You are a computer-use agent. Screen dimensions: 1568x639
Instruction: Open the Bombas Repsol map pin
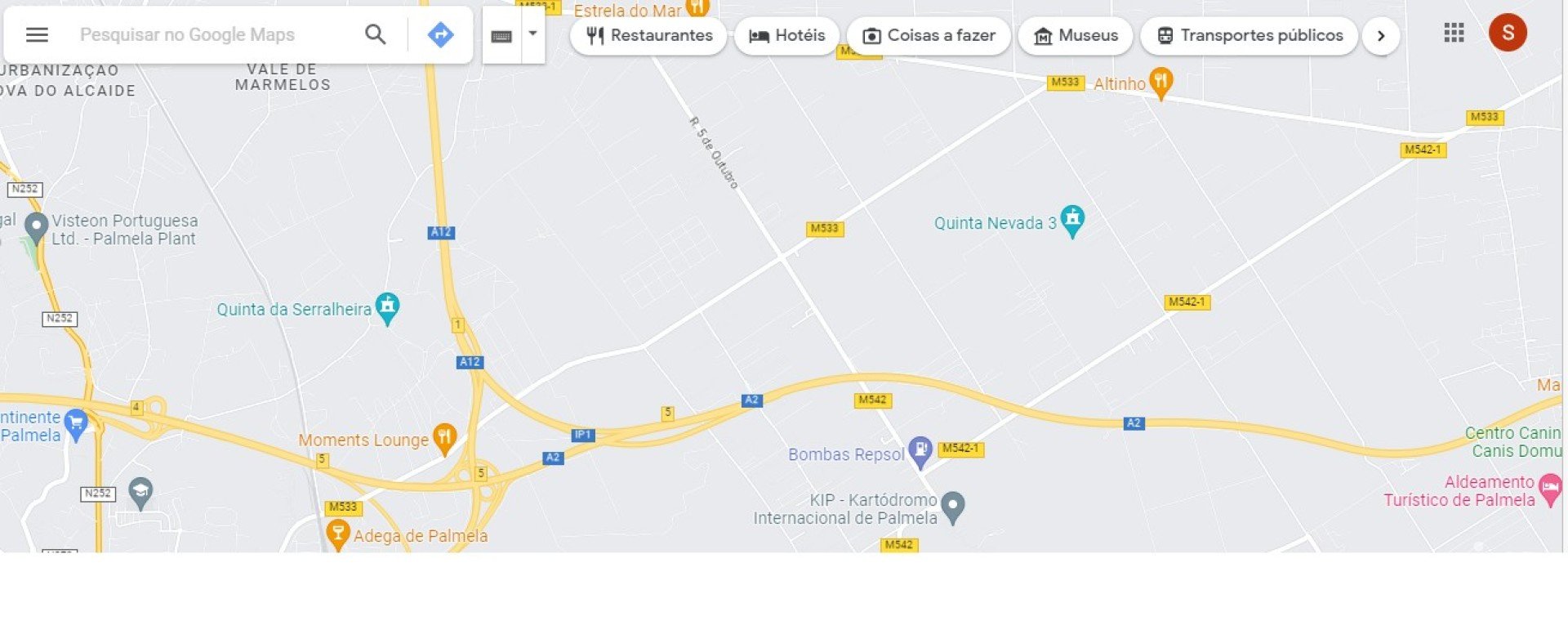point(920,450)
